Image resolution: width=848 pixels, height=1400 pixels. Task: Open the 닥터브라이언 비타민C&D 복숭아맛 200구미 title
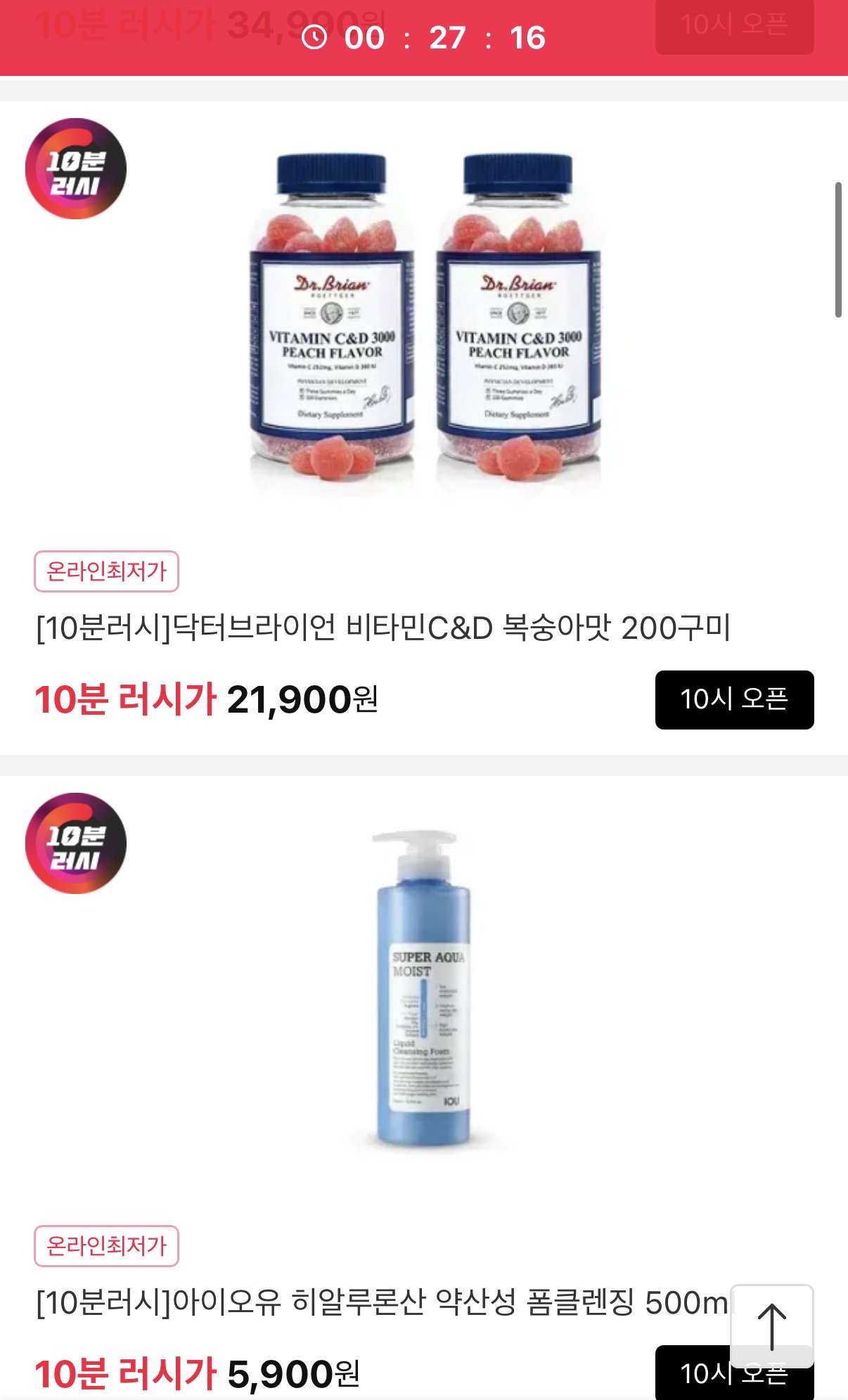[383, 628]
